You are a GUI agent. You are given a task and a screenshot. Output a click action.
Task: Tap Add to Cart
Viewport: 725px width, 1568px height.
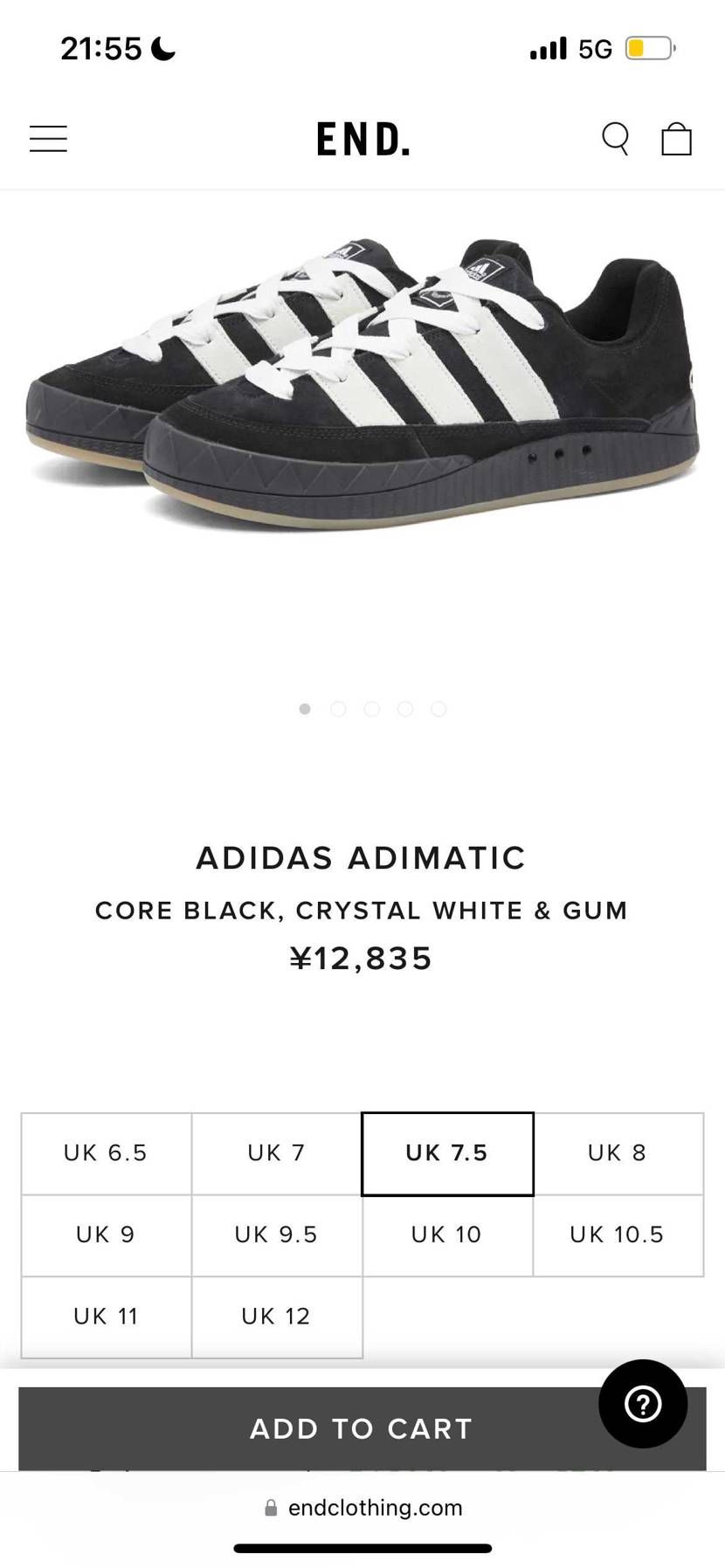(362, 1428)
